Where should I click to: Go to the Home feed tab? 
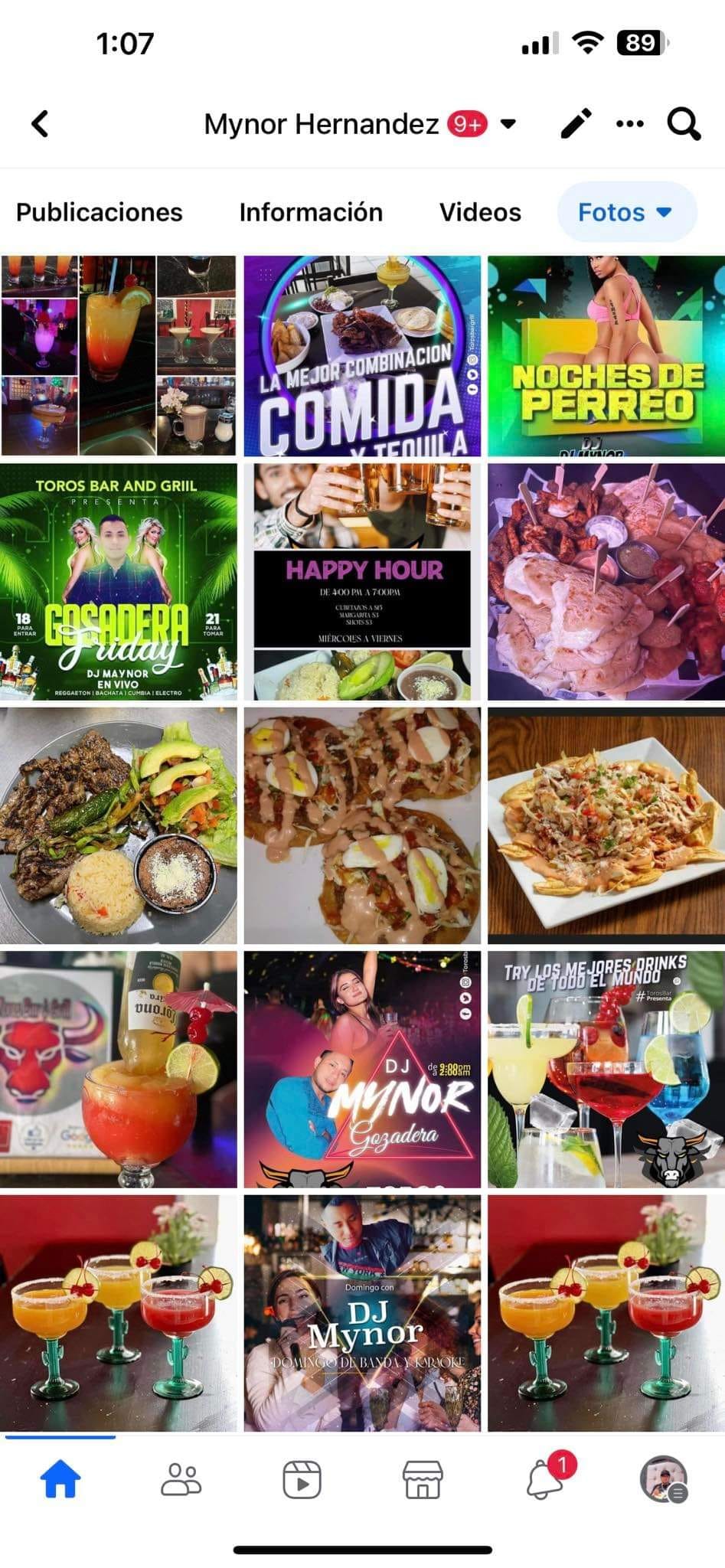(x=60, y=1479)
